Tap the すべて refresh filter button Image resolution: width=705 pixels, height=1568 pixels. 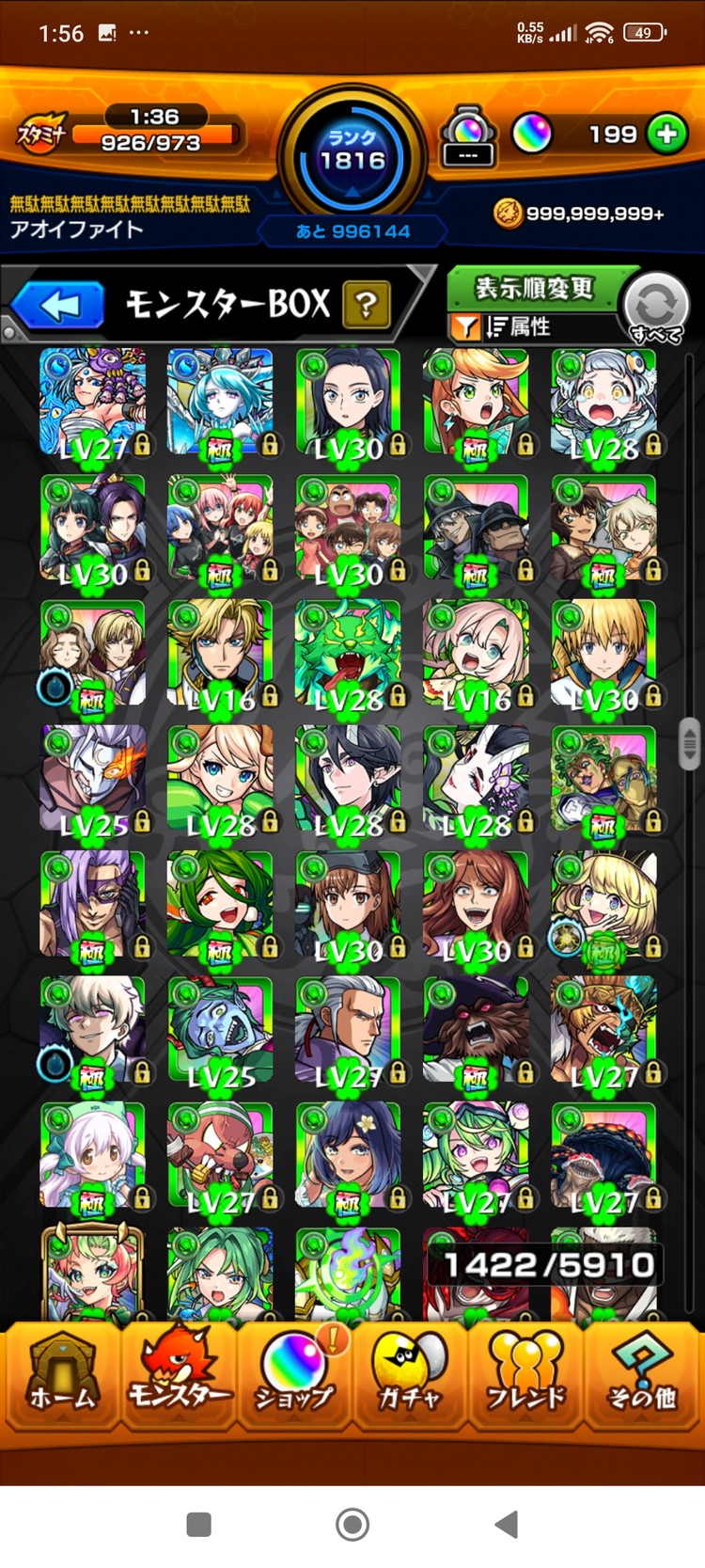pyautogui.click(x=655, y=308)
